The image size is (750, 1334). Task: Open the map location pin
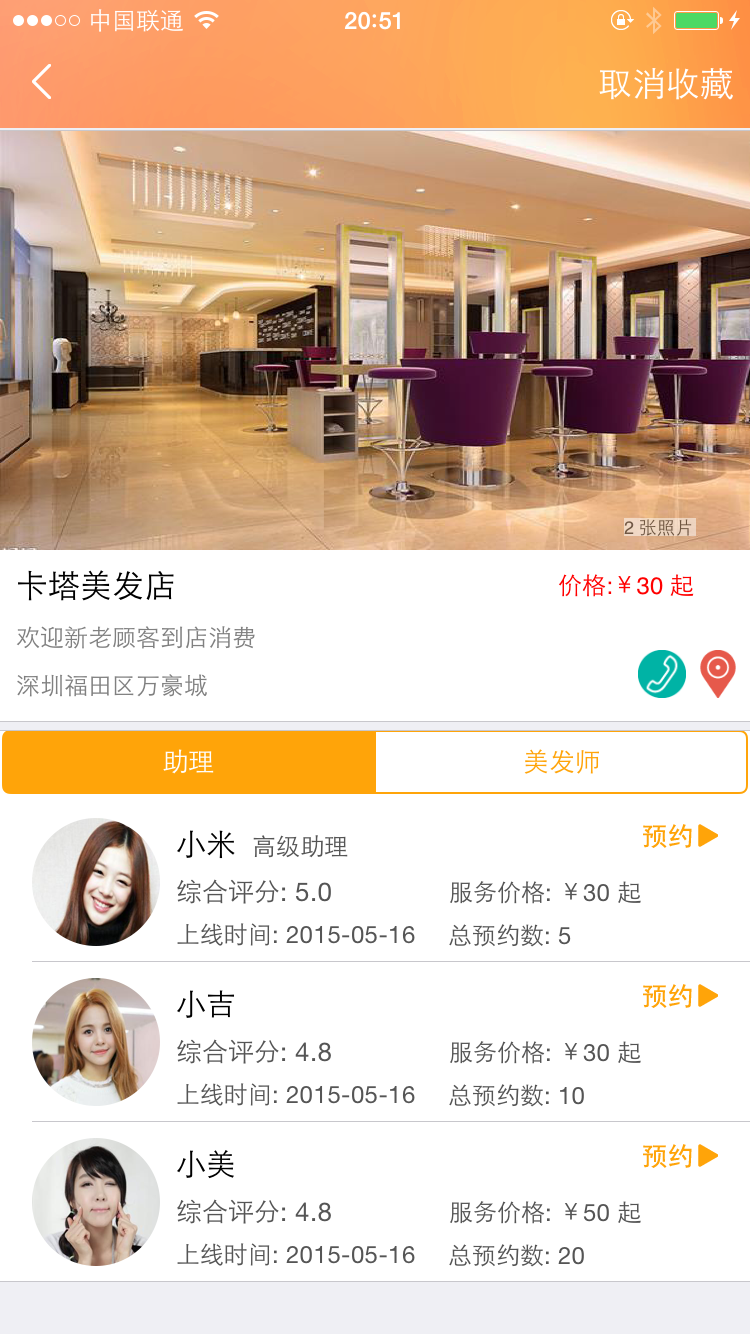[718, 673]
